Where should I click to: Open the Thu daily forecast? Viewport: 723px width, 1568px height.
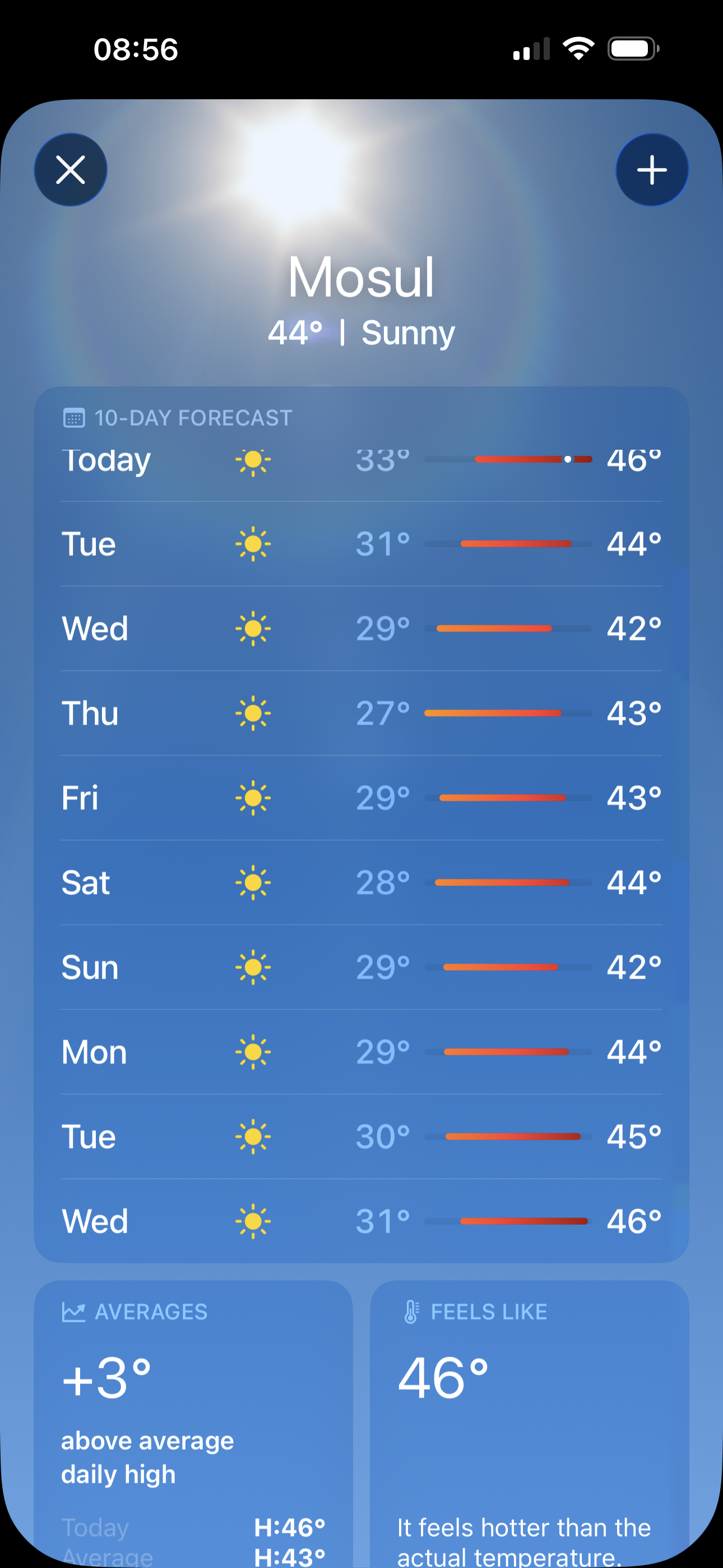click(361, 713)
